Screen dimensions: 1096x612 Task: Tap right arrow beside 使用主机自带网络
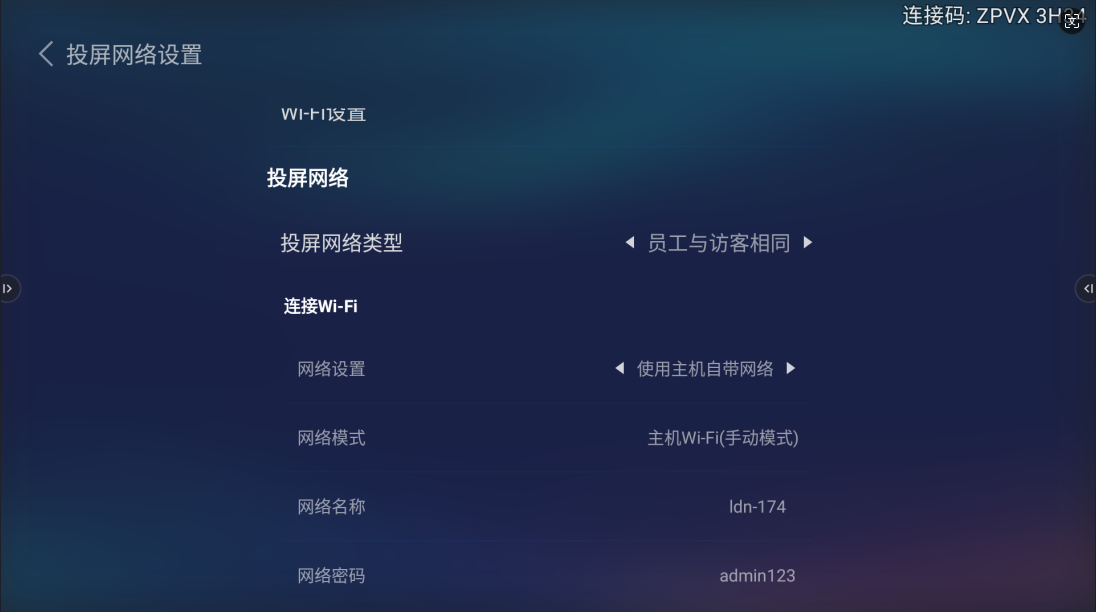point(791,369)
